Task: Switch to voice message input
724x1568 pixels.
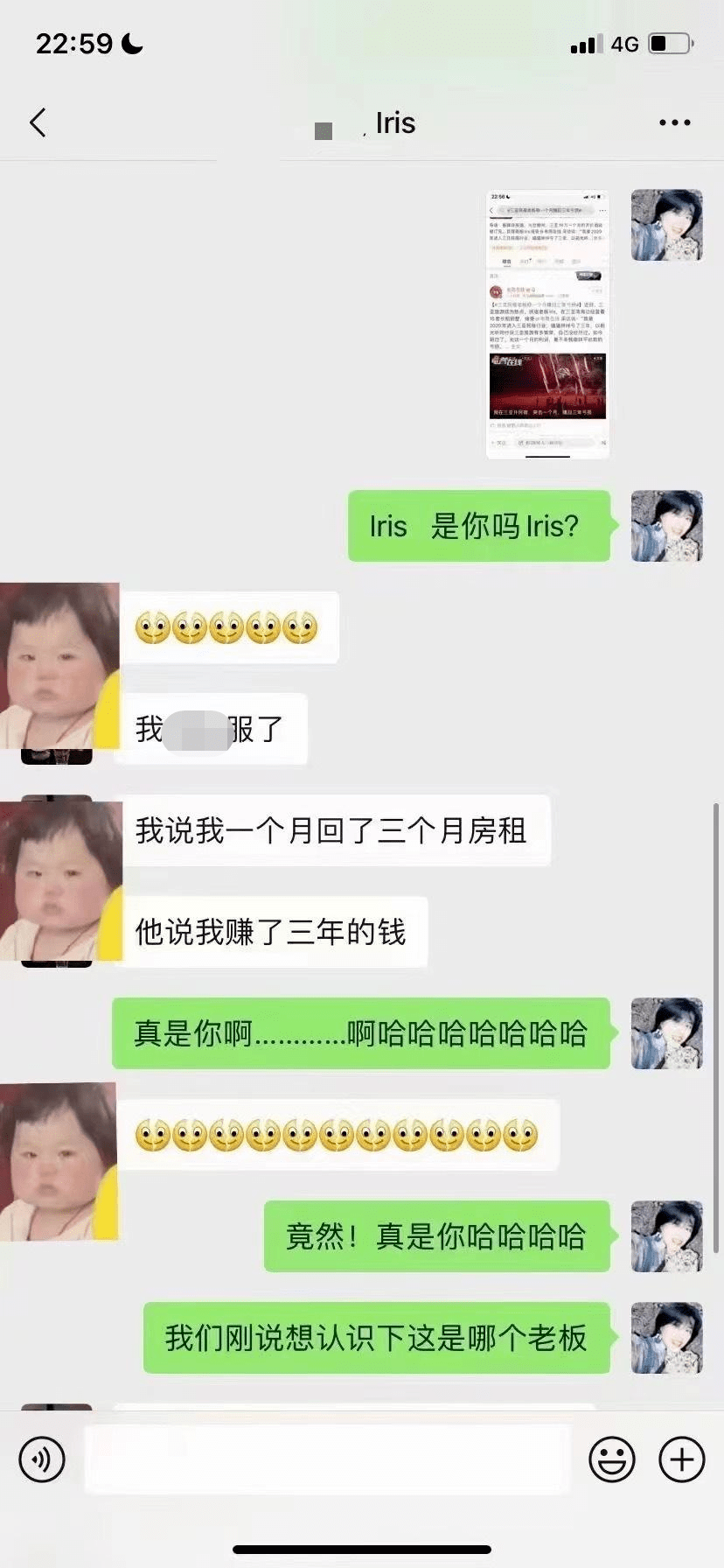Action: [x=42, y=1459]
